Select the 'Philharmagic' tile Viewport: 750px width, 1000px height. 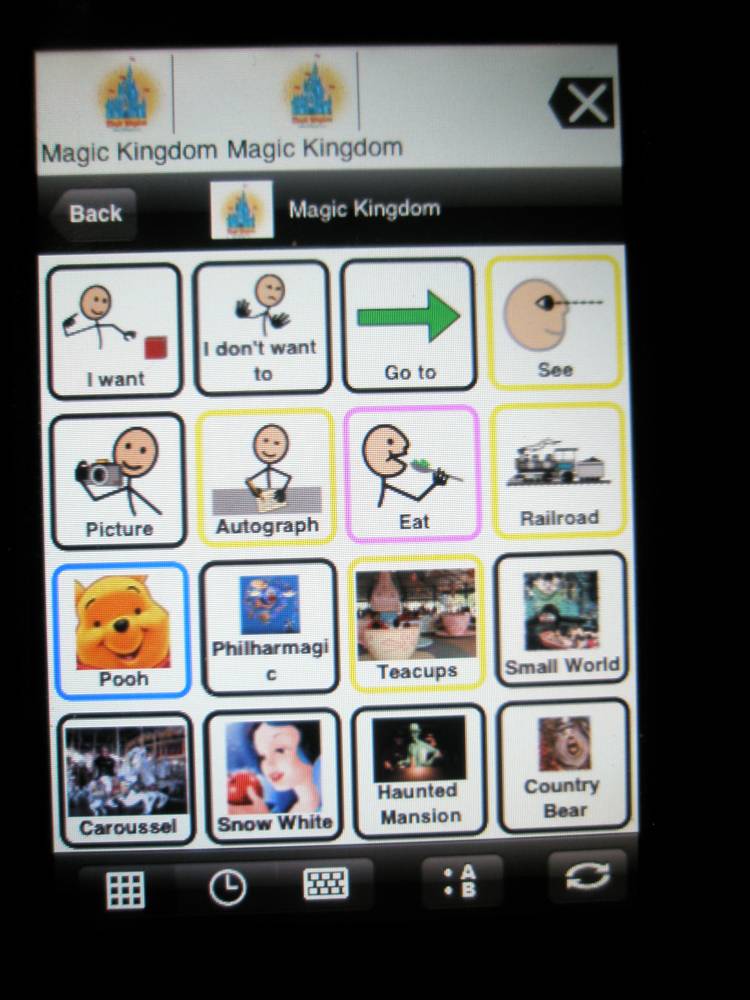270,627
